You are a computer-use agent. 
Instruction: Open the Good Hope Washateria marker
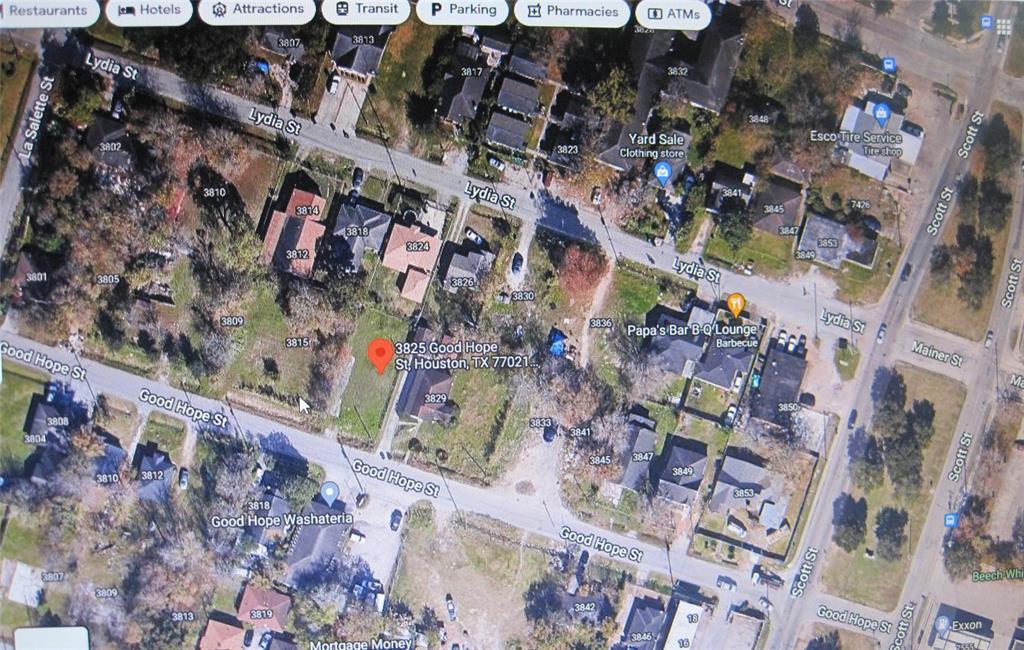329,493
